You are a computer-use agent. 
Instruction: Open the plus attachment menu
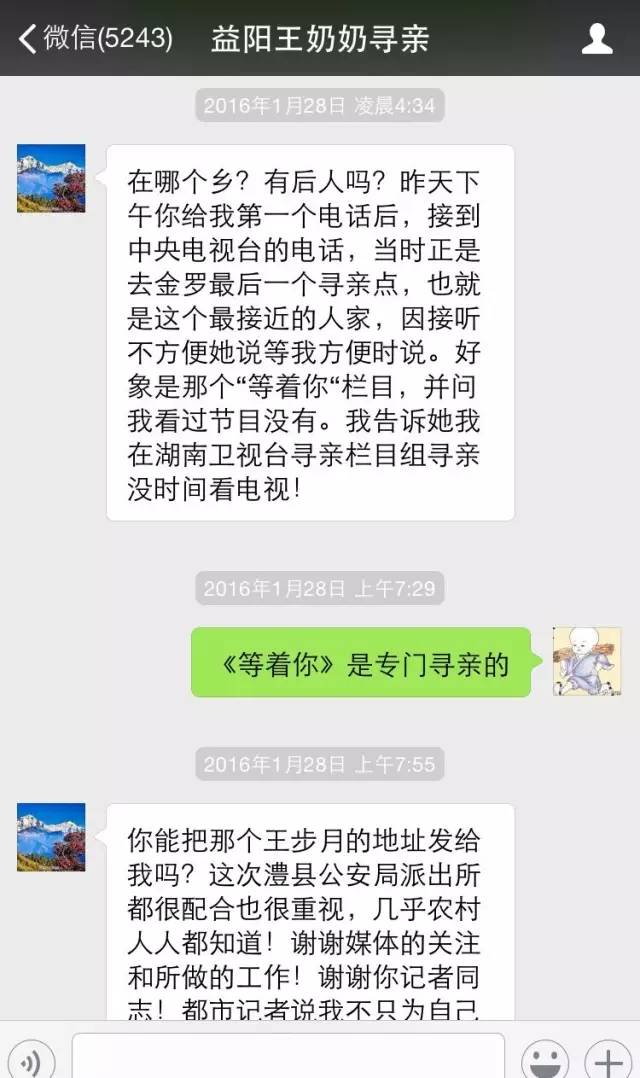point(608,1058)
